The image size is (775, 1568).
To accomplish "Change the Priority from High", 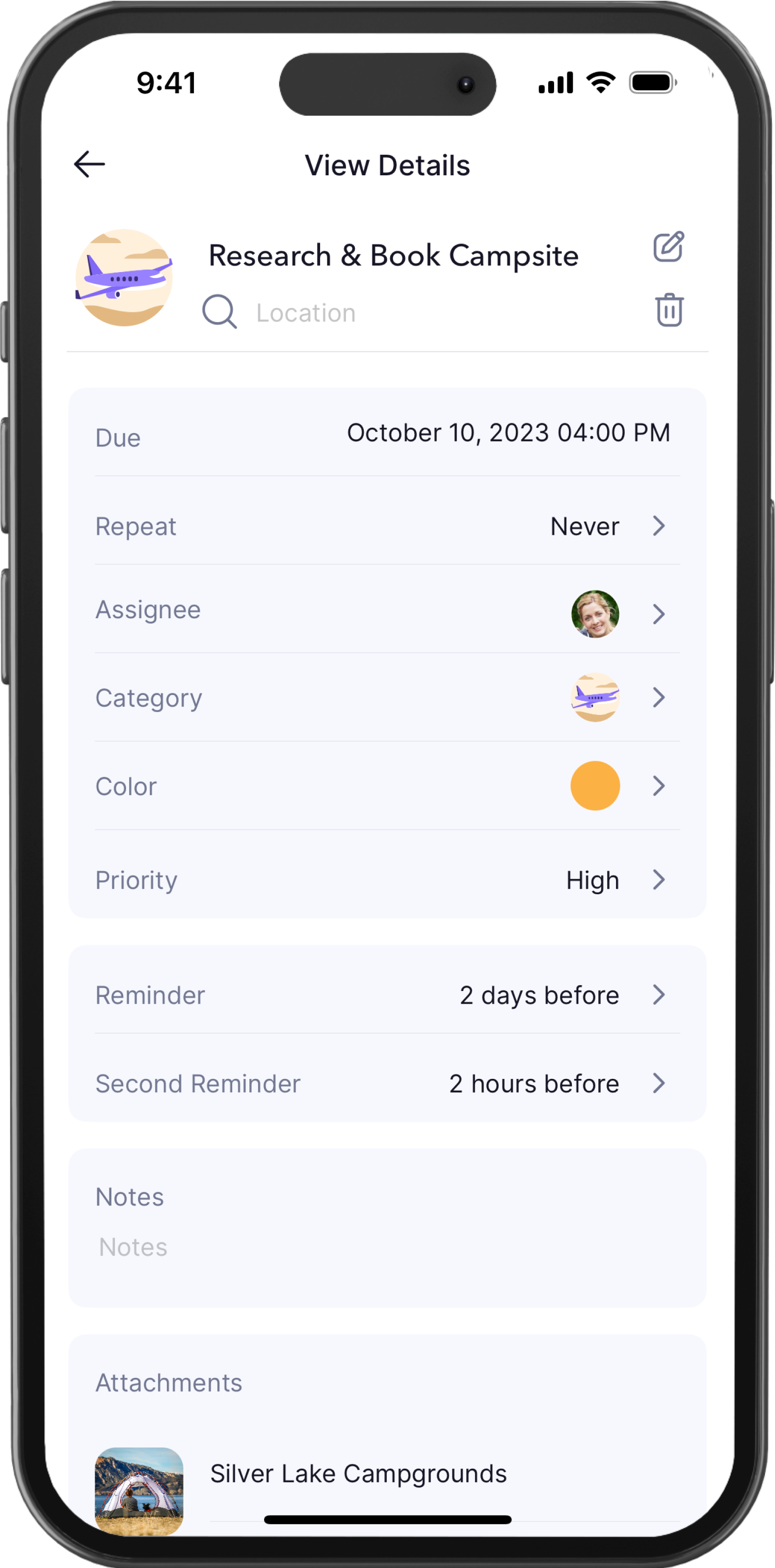I will pos(388,880).
